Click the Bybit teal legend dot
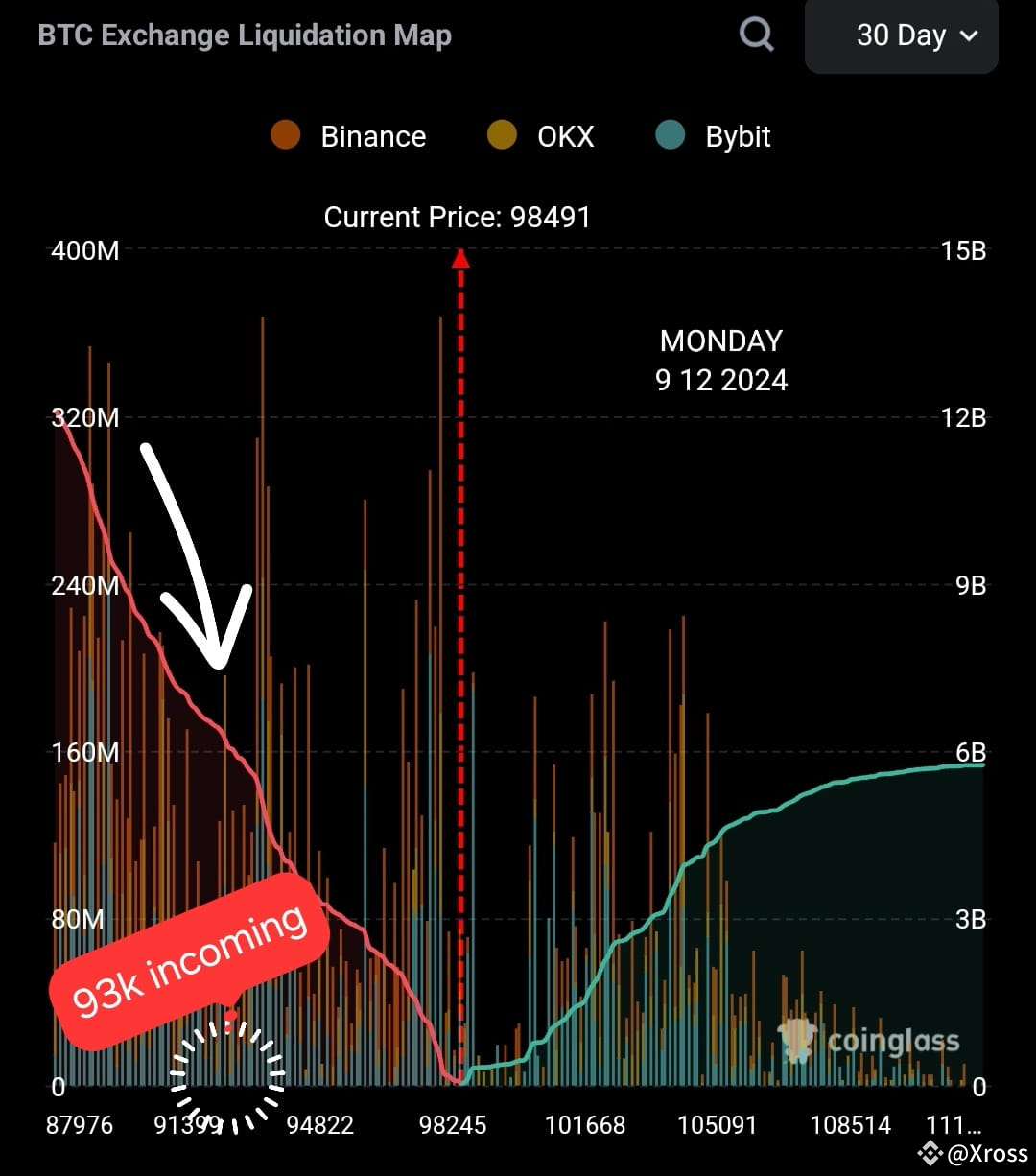Viewport: 1036px width, 1176px height. pyautogui.click(x=670, y=136)
